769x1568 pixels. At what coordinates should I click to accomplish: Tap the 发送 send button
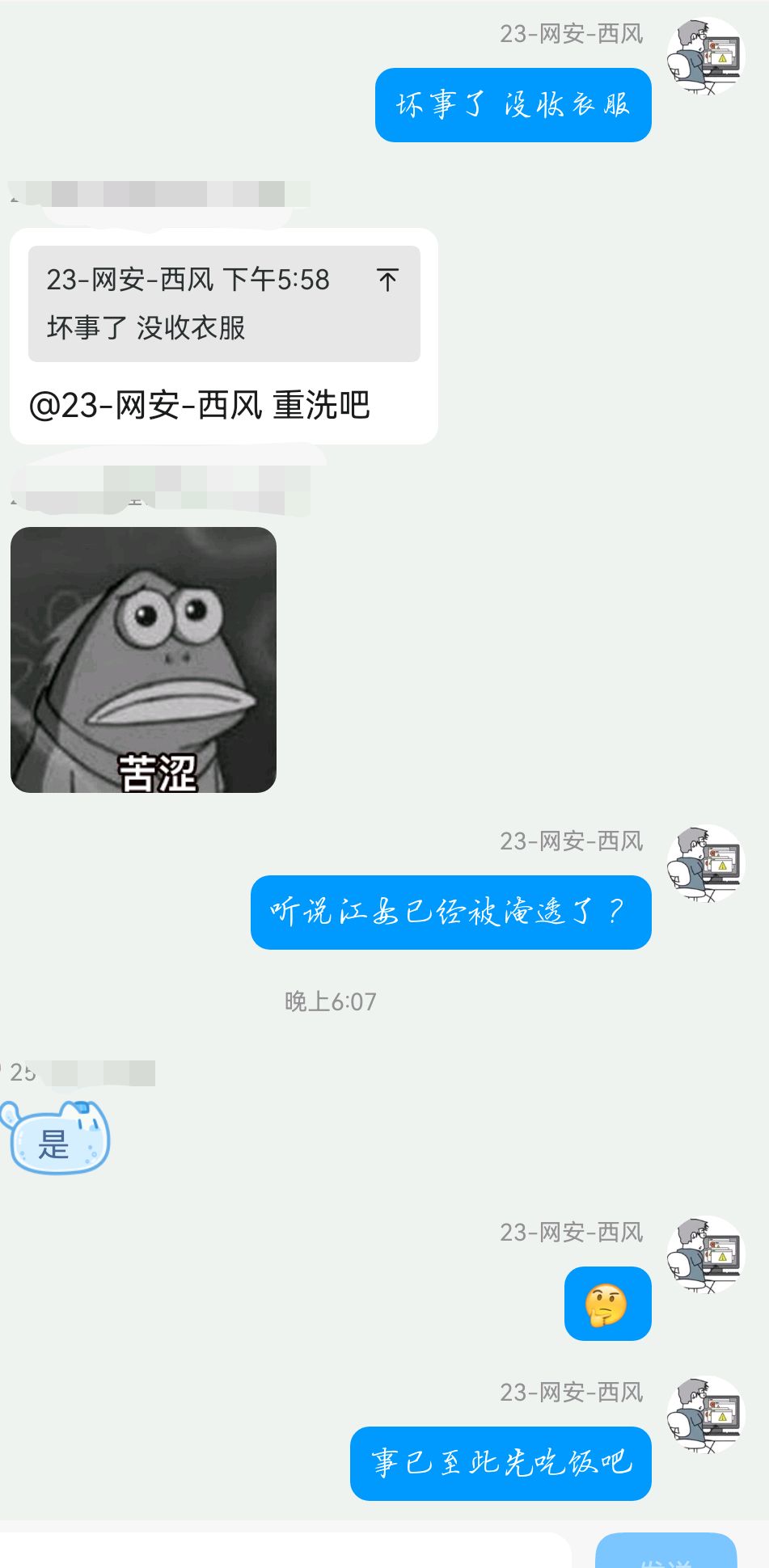pyautogui.click(x=665, y=1553)
